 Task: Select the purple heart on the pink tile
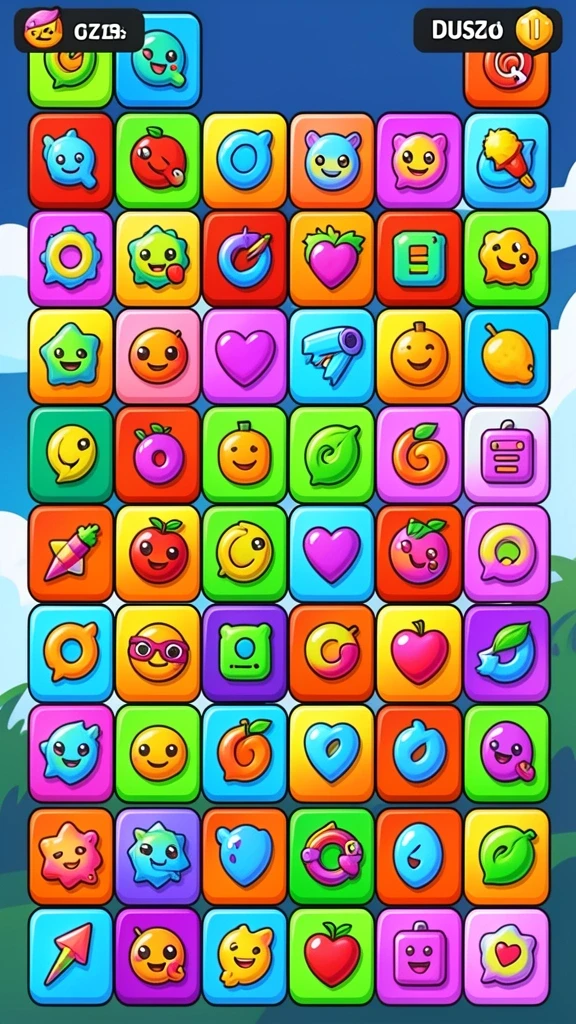click(245, 357)
